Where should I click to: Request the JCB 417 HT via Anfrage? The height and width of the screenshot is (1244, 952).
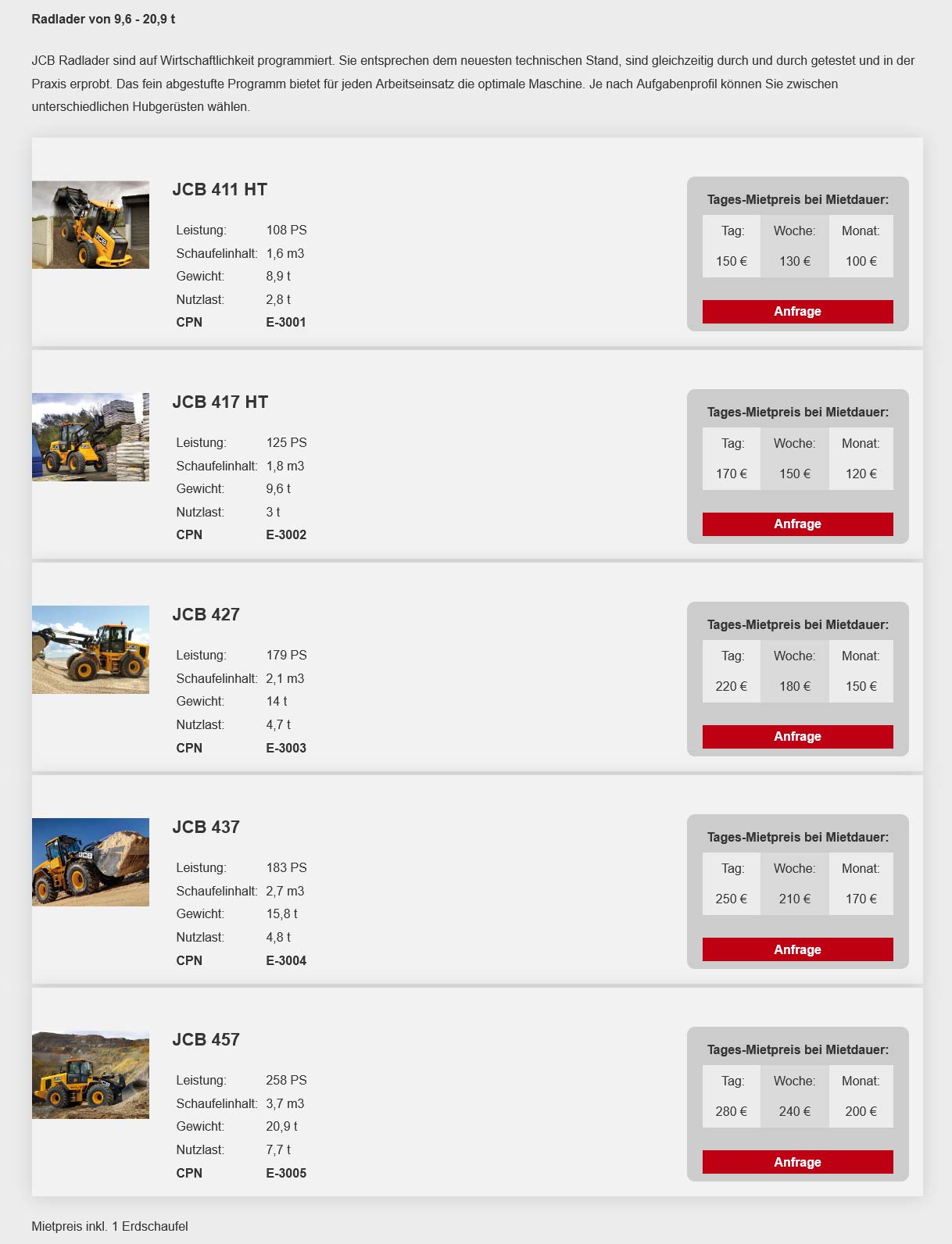tap(797, 524)
